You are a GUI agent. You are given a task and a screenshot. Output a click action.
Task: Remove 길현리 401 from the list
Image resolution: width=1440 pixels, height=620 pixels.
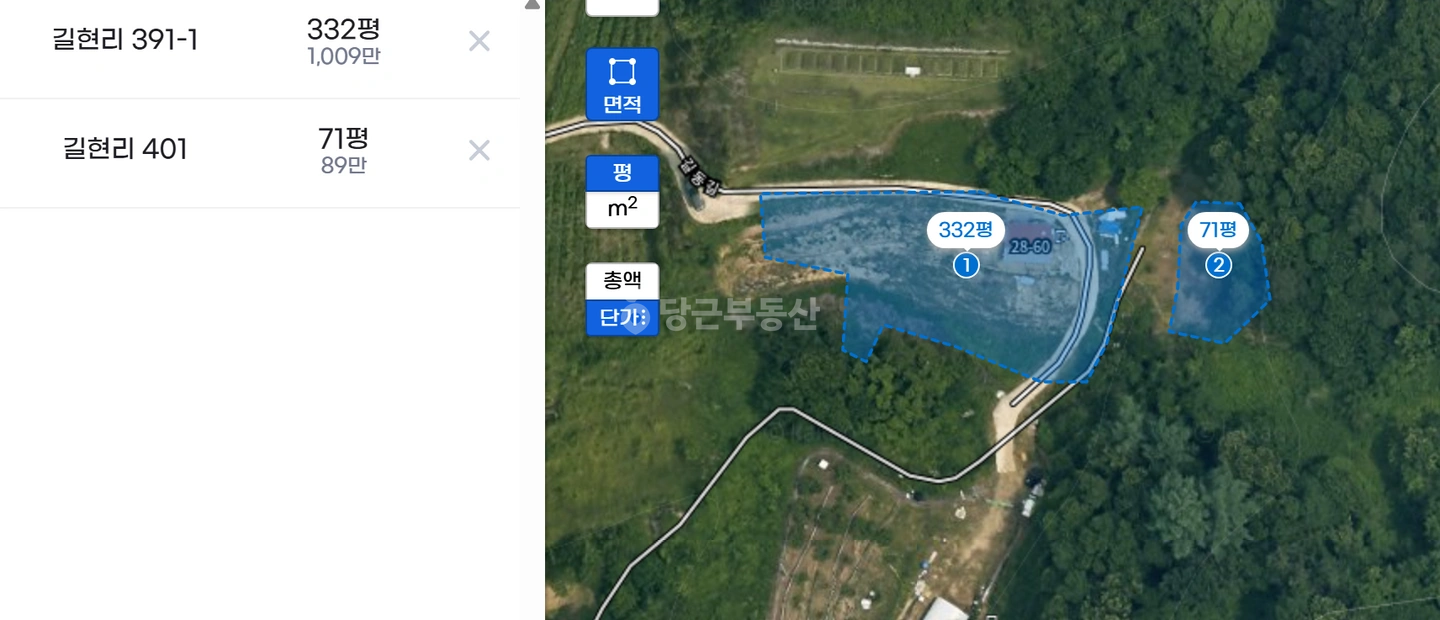(x=479, y=150)
